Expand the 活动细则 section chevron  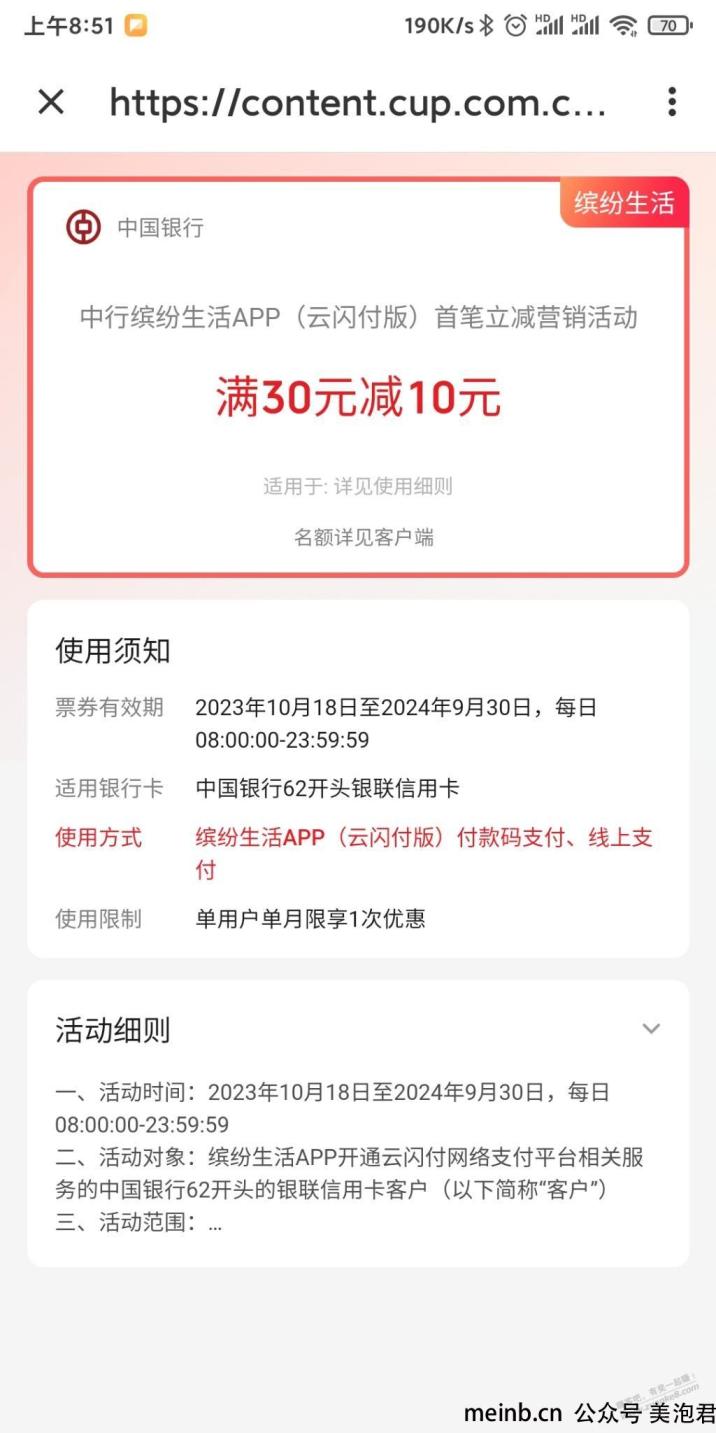click(651, 1029)
